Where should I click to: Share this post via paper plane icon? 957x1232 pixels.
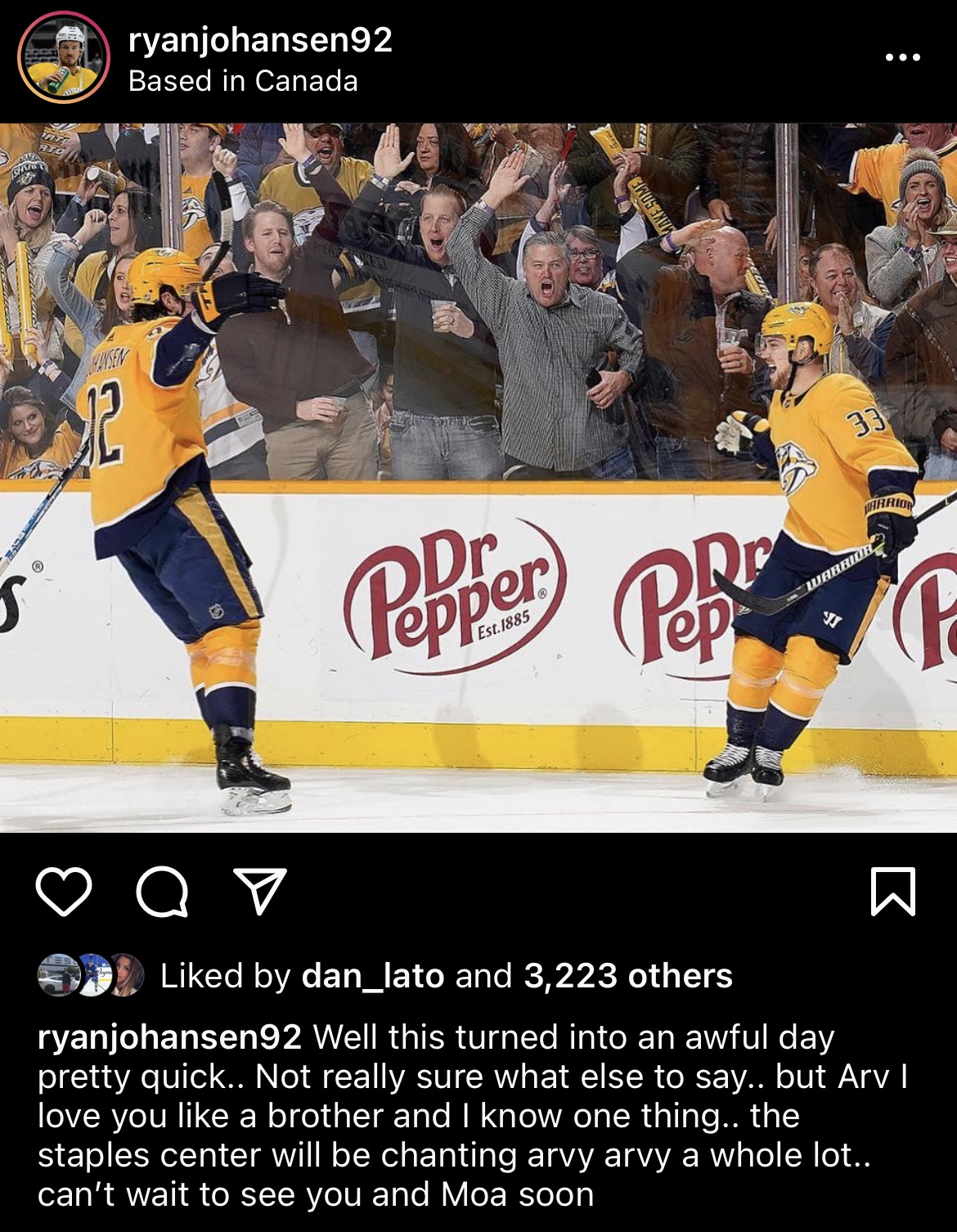click(260, 891)
